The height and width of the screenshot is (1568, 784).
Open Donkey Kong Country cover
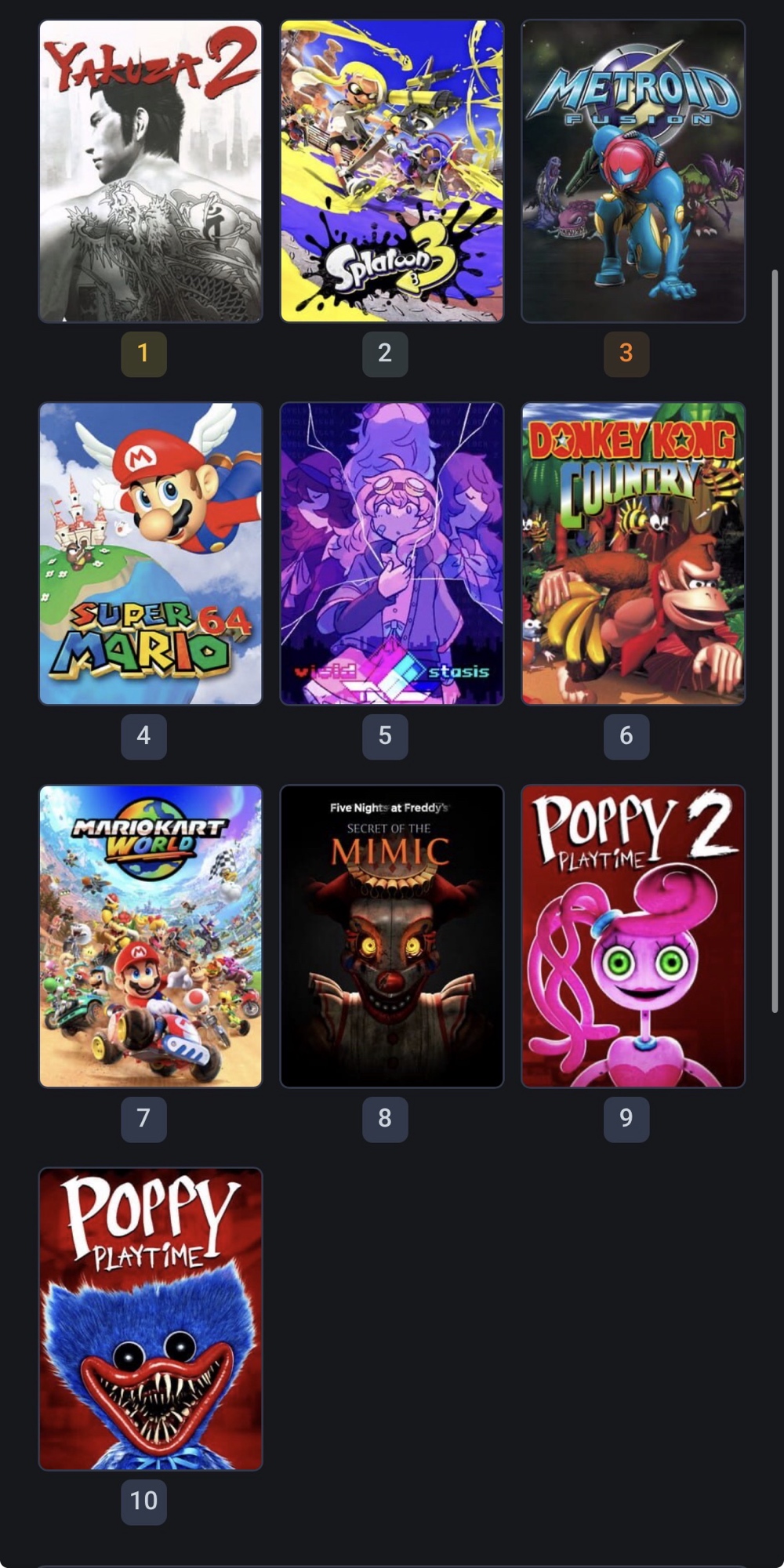click(633, 554)
